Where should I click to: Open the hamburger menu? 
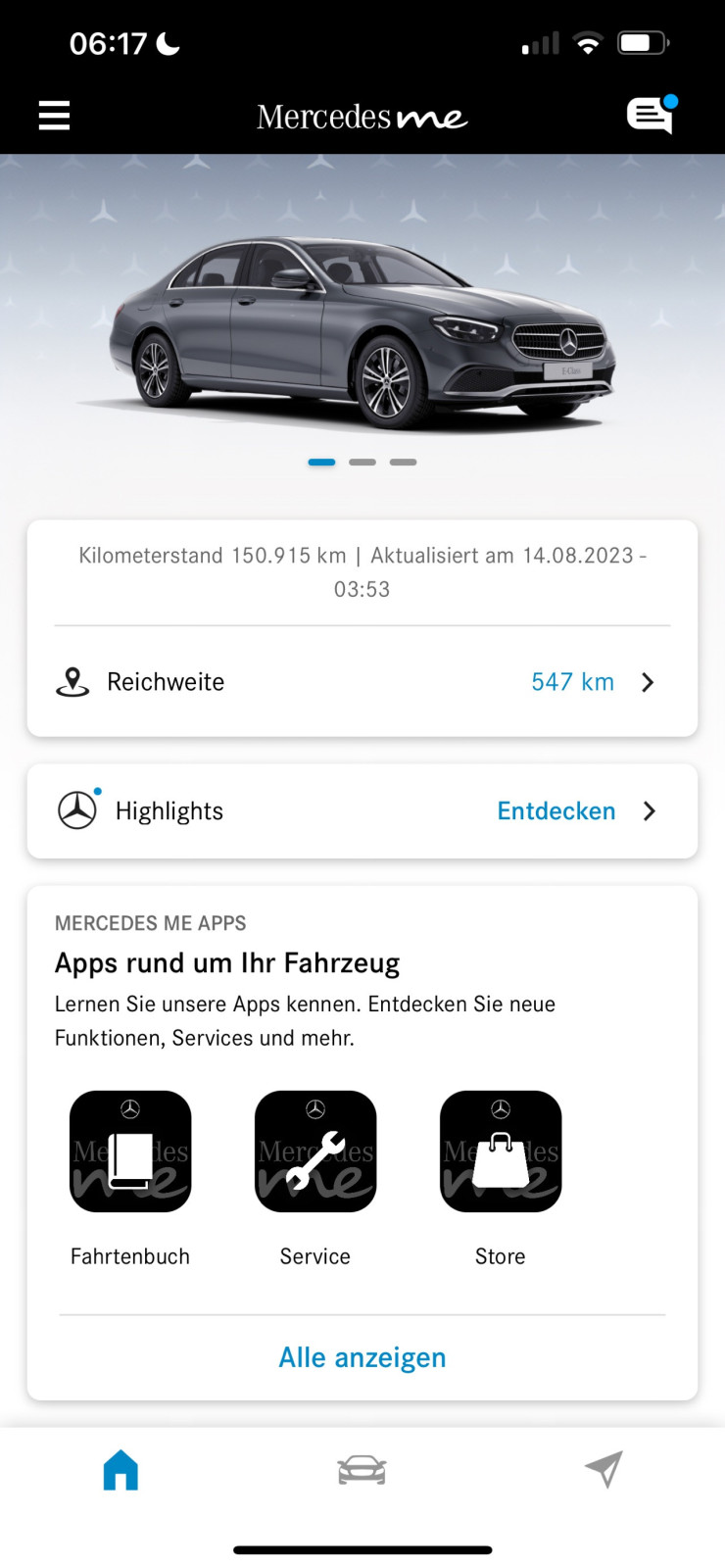coord(54,115)
